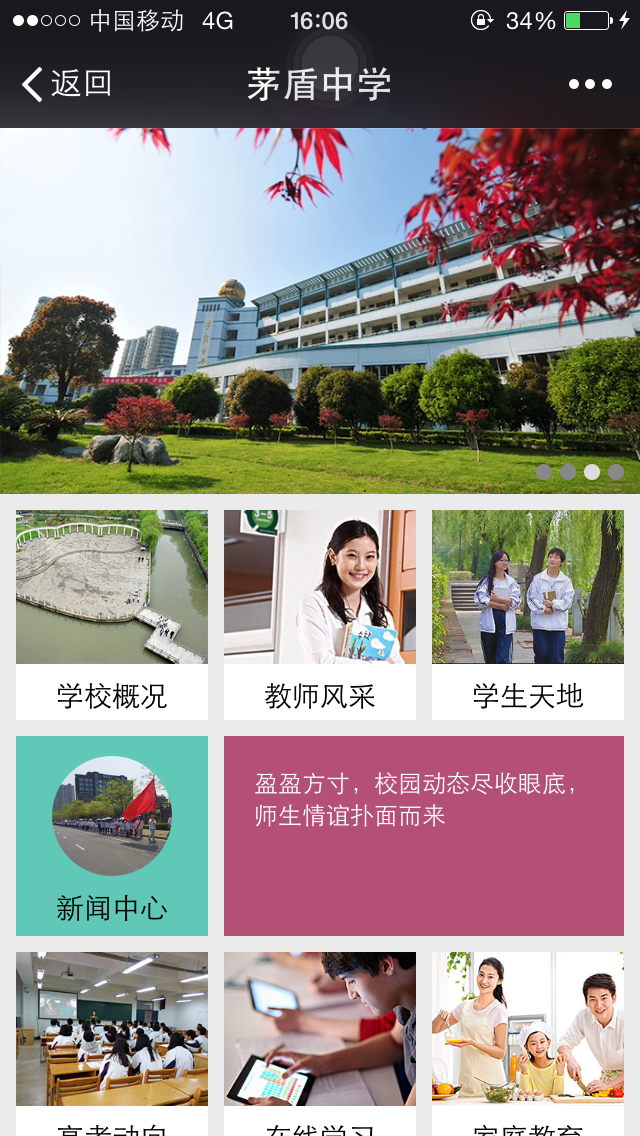640x1136 pixels.
Task: Open the 教师风采 tile
Action: (320, 615)
